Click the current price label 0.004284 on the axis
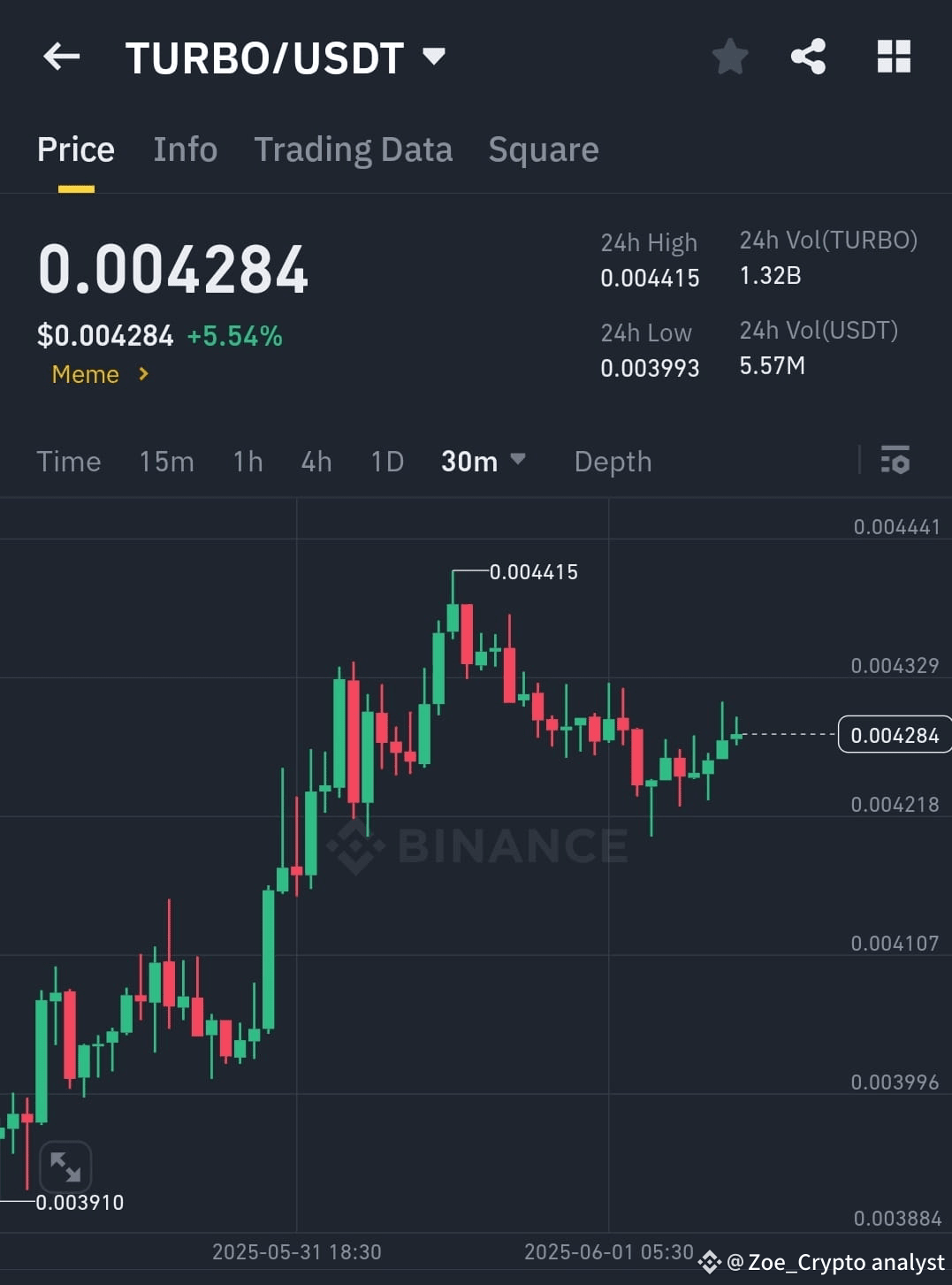952x1285 pixels. pyautogui.click(x=895, y=734)
